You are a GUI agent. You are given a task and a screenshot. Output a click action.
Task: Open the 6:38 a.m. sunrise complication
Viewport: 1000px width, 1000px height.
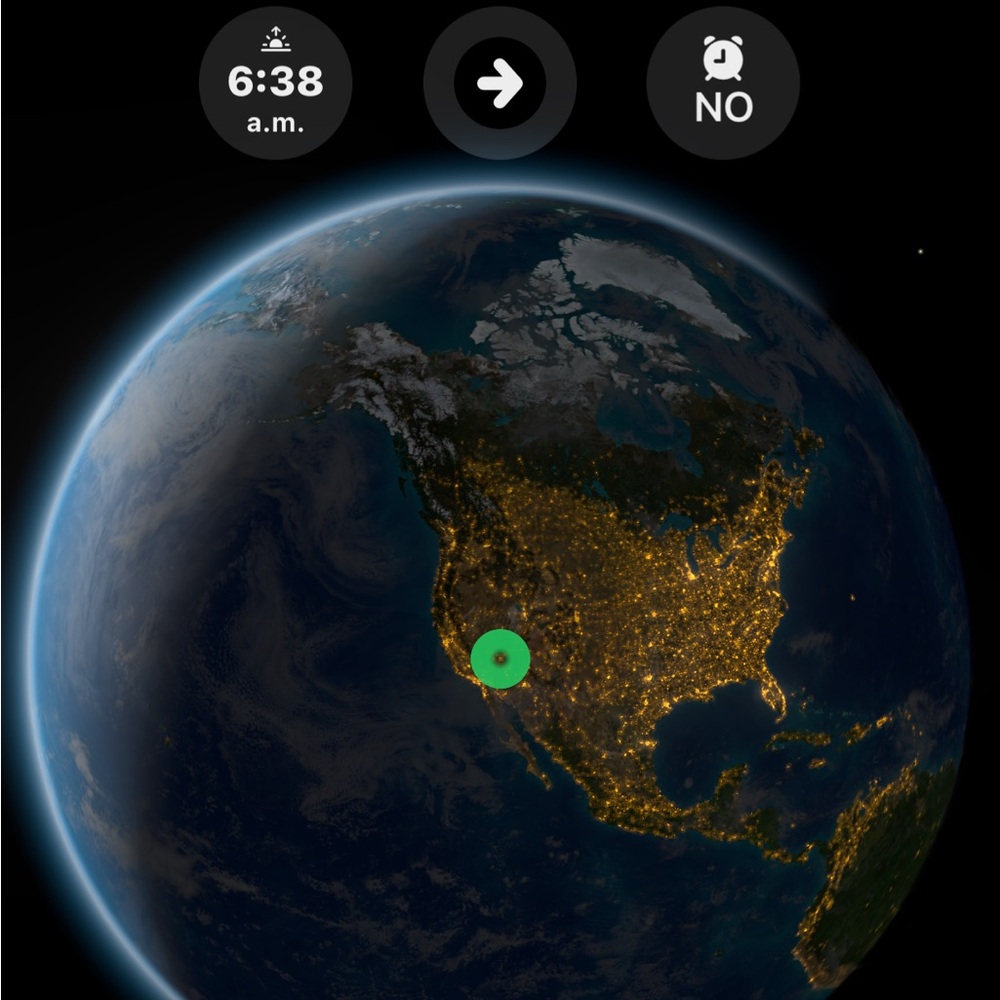pyautogui.click(x=275, y=83)
